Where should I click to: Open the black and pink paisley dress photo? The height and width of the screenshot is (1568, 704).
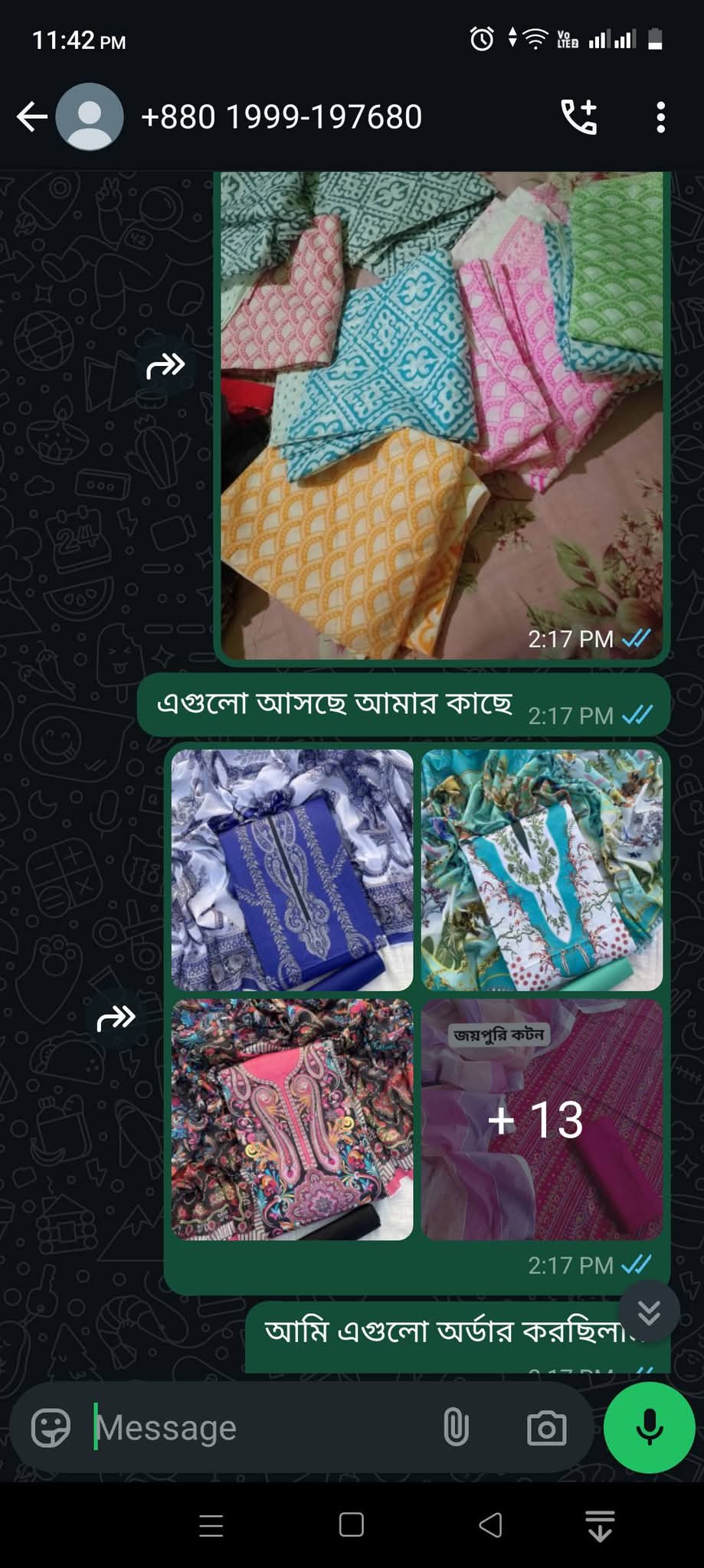click(x=292, y=1119)
